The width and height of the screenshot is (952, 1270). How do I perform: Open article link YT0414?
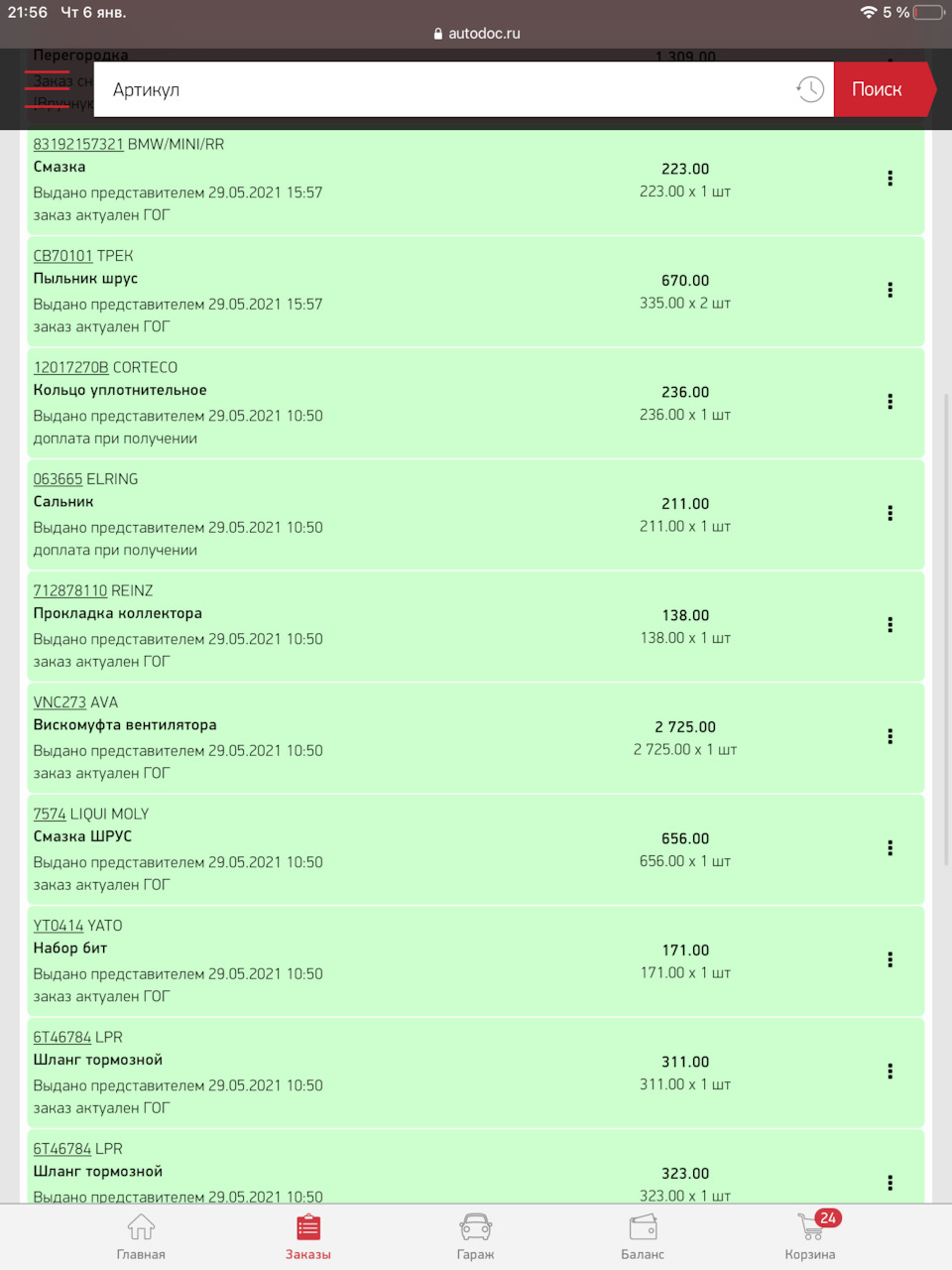[x=59, y=926]
